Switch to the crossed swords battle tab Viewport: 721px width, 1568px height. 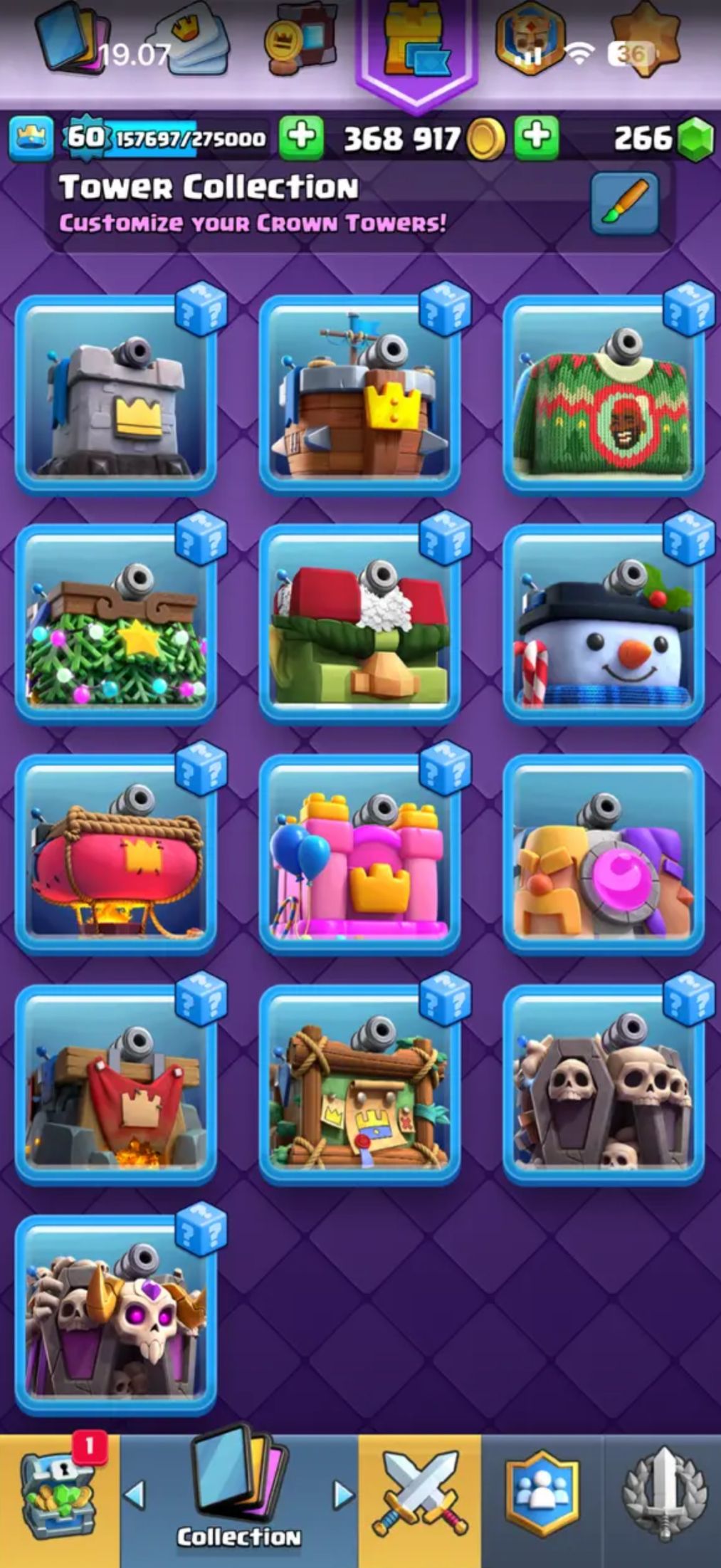coord(420,1493)
